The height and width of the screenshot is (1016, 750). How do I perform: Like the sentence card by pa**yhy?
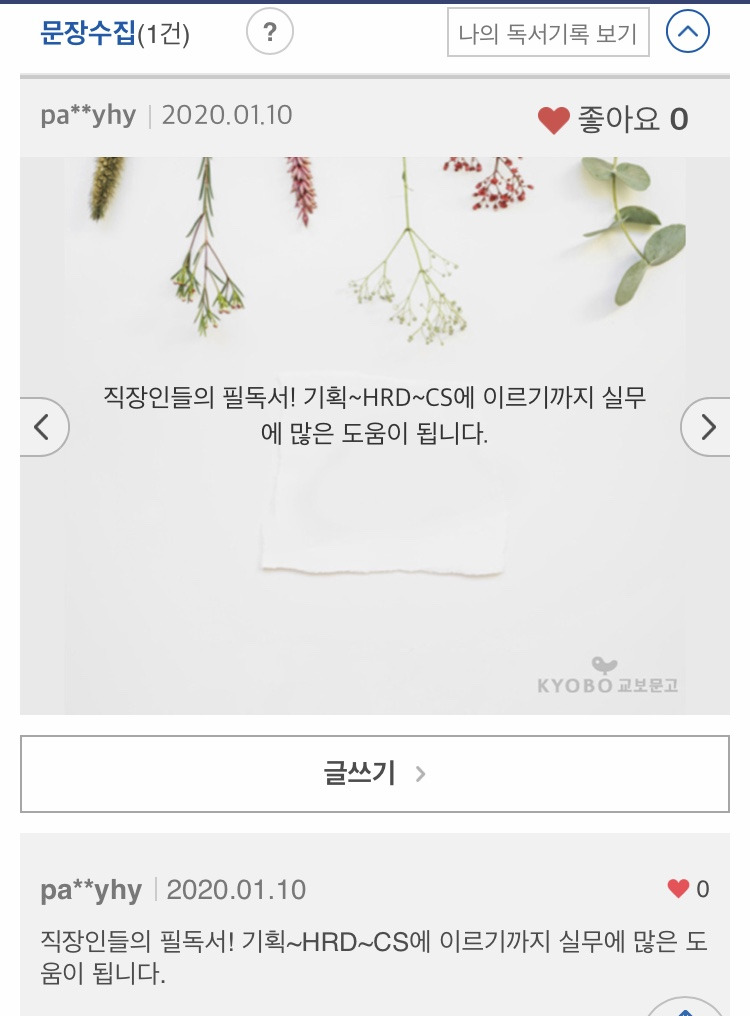tap(553, 120)
